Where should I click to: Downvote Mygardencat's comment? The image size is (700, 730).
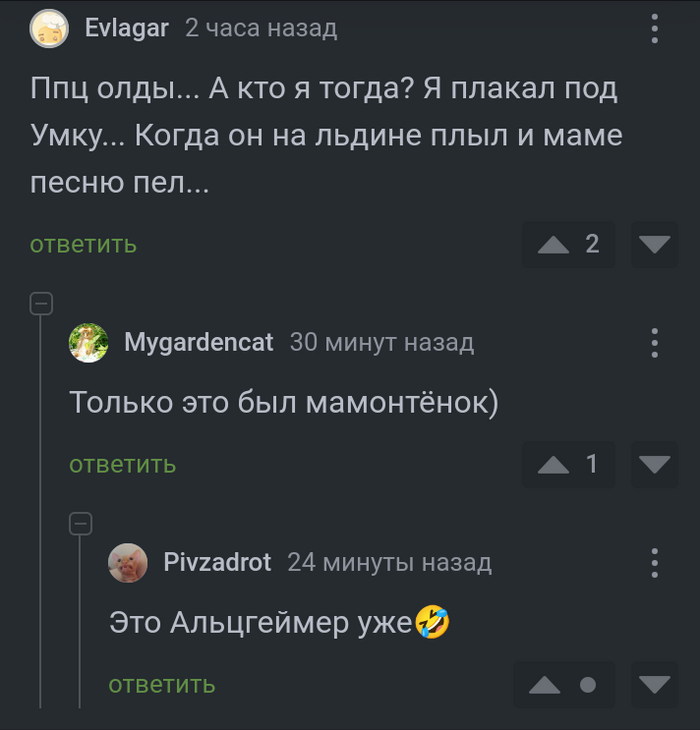pos(655,465)
